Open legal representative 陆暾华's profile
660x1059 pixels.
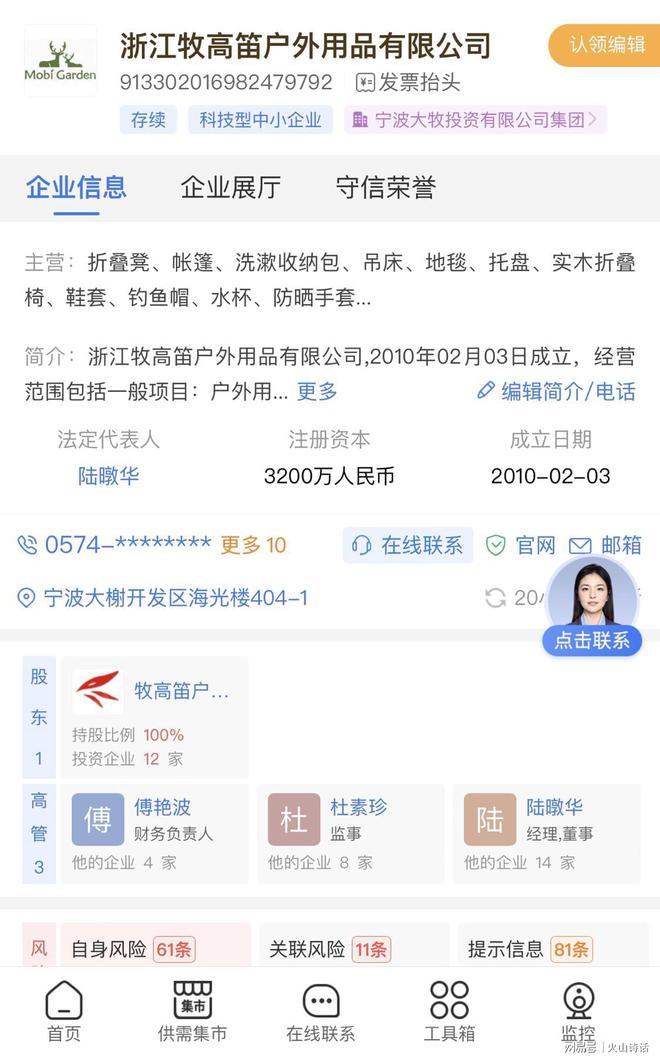109,475
